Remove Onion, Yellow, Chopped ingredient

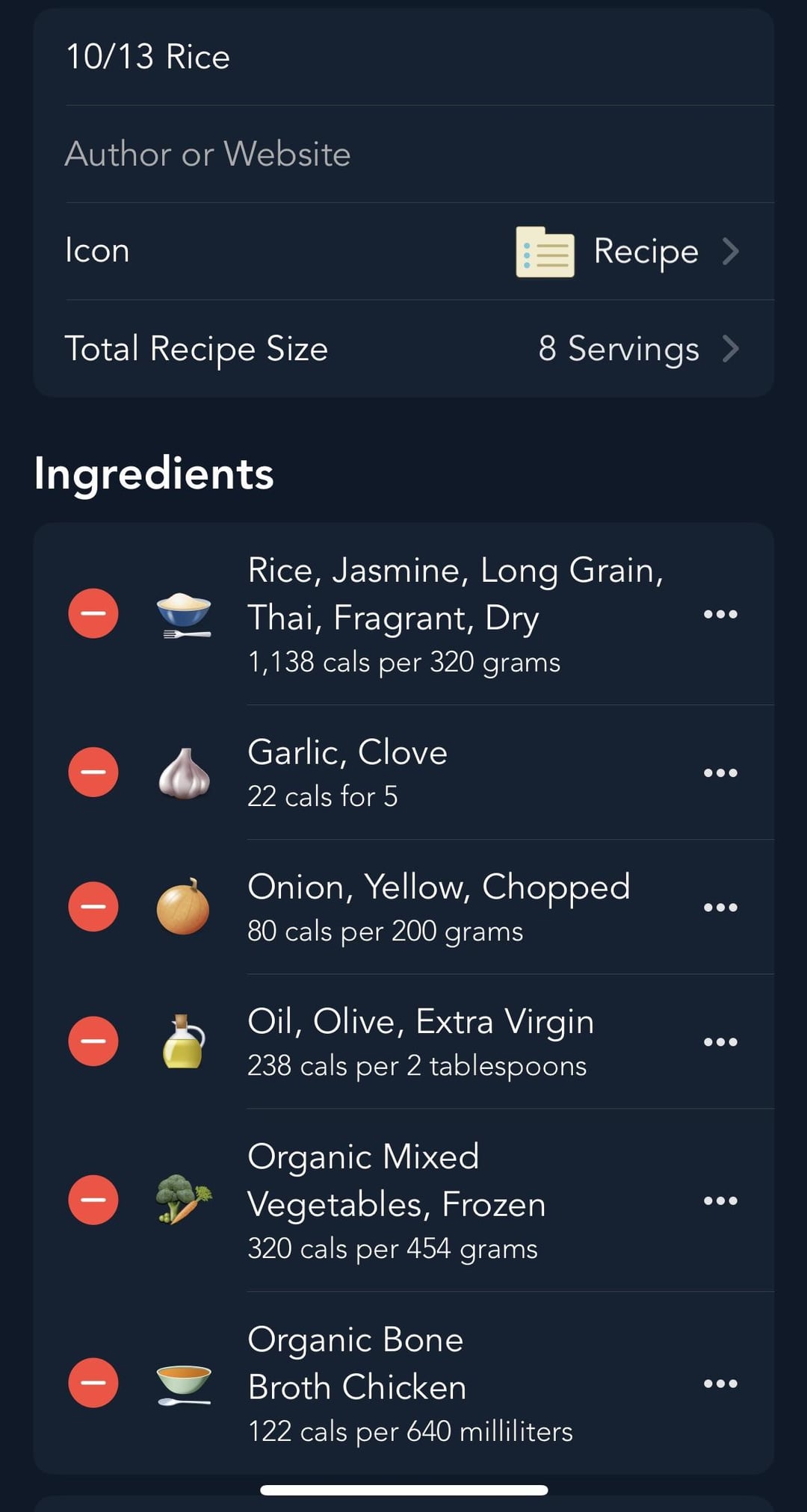pyautogui.click(x=93, y=906)
